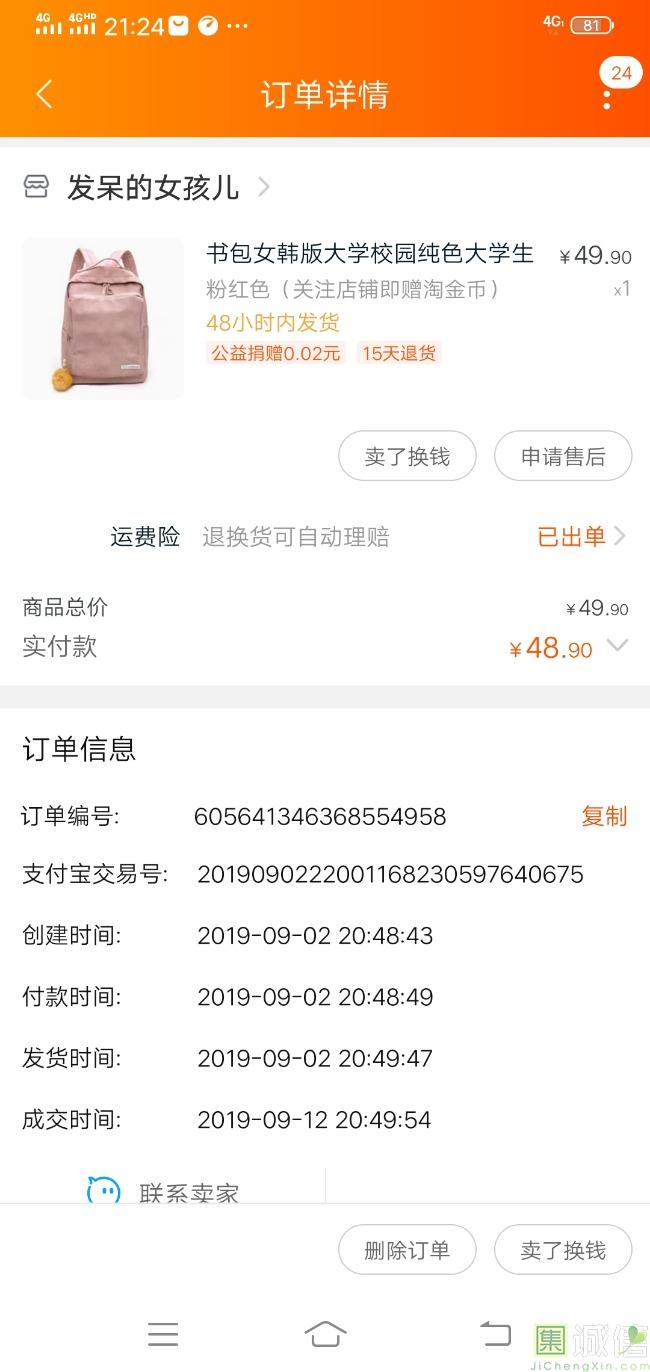
Task: Tap 卖了换钱 beside 申请售后
Action: point(407,457)
